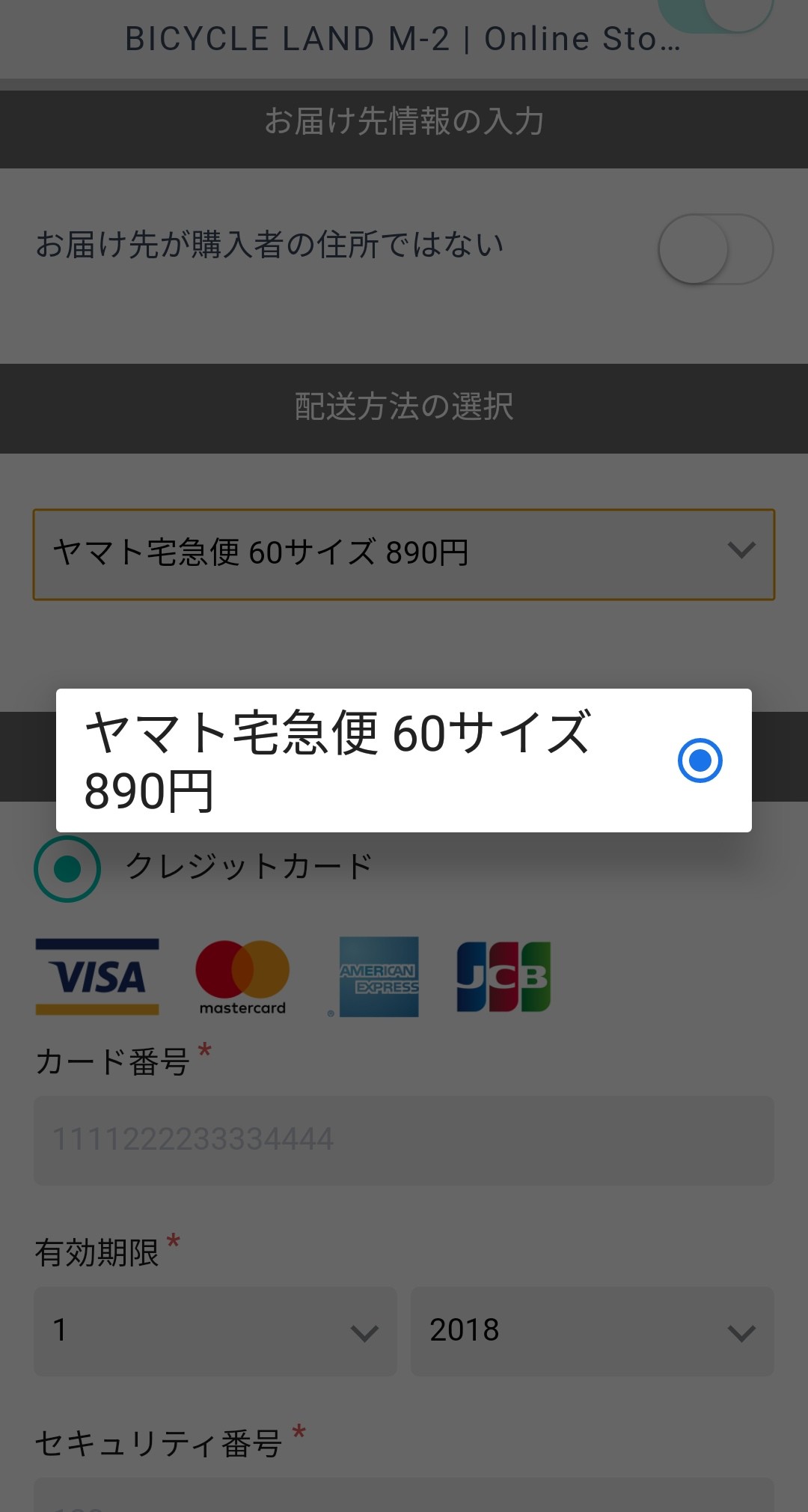Viewport: 808px width, 1512px height.
Task: Open expiration year 2018 dropdown
Action: click(x=592, y=1332)
